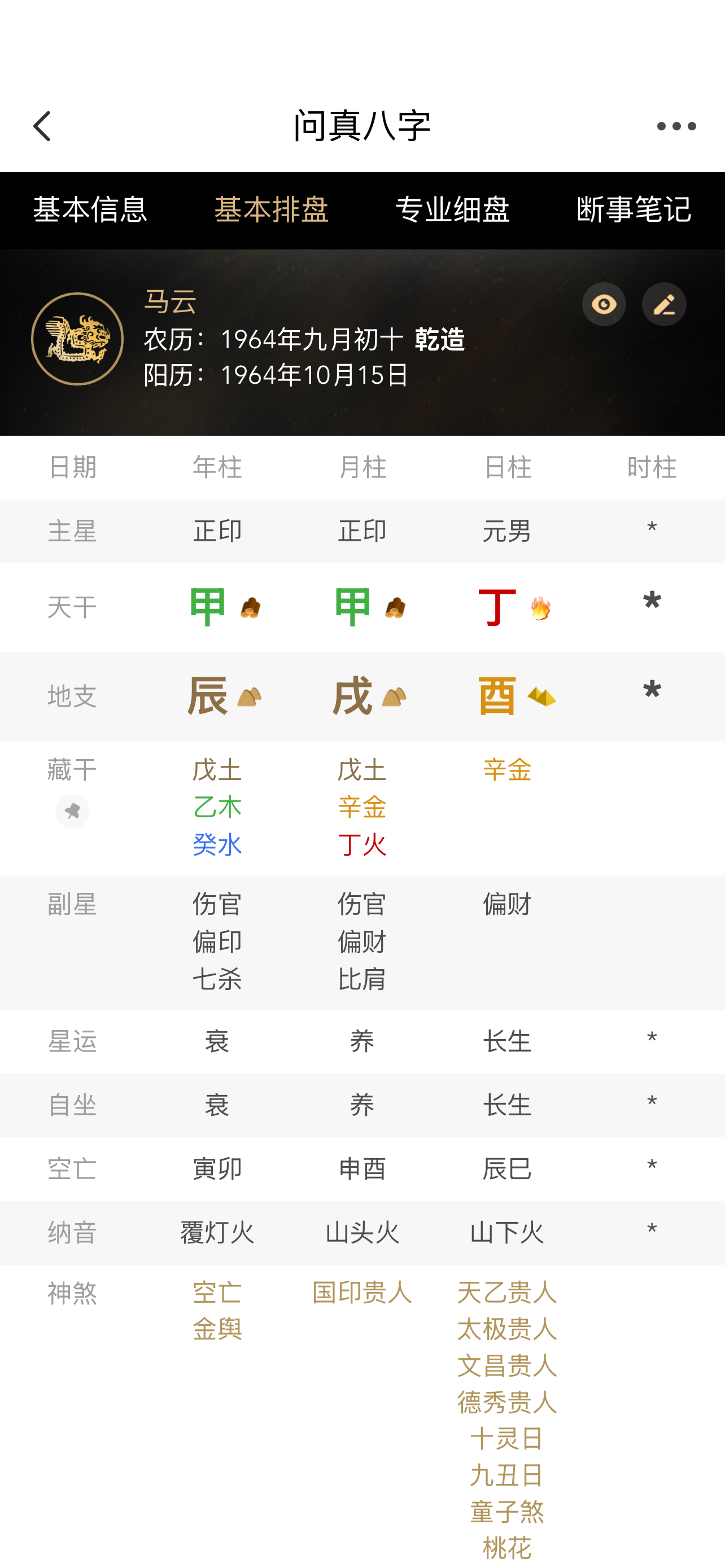Open 童子煞 explanation
The image size is (725, 1568).
[x=506, y=1512]
